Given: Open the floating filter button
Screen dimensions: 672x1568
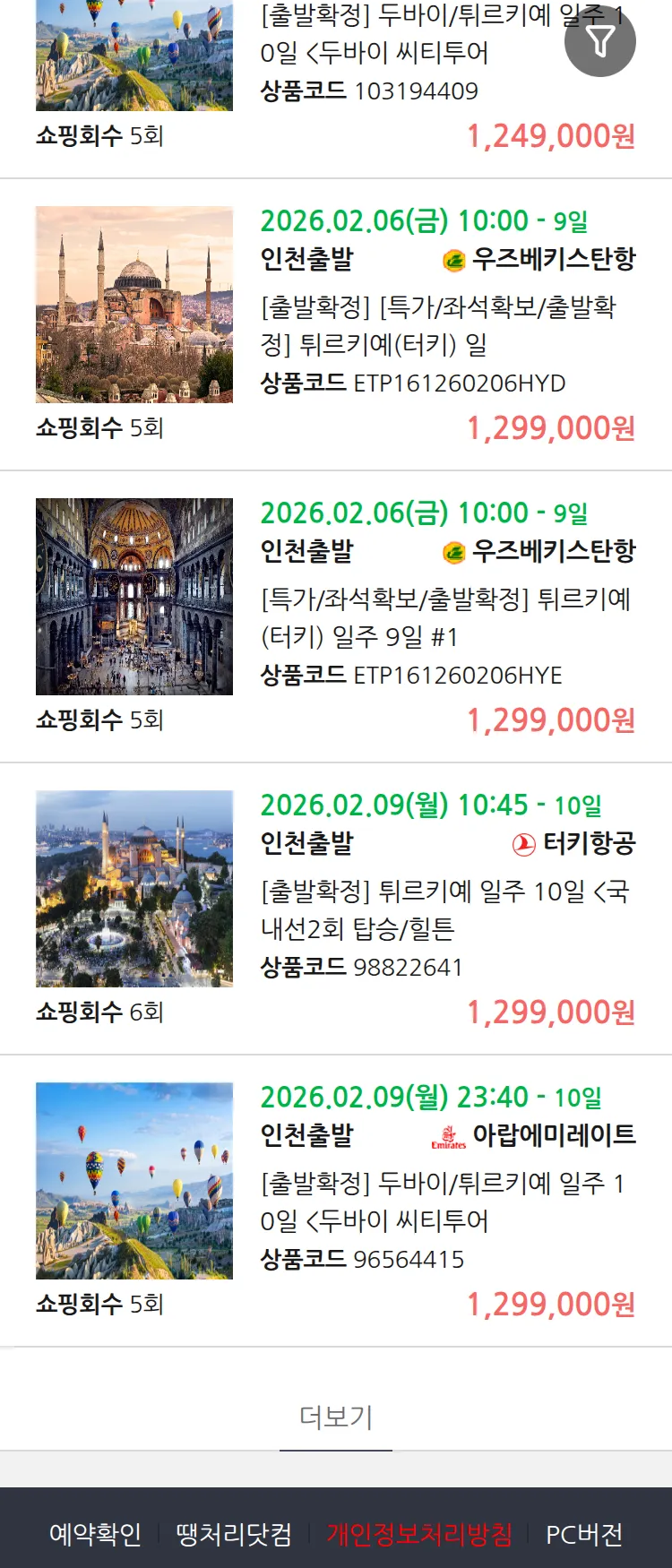Looking at the screenshot, I should [599, 41].
